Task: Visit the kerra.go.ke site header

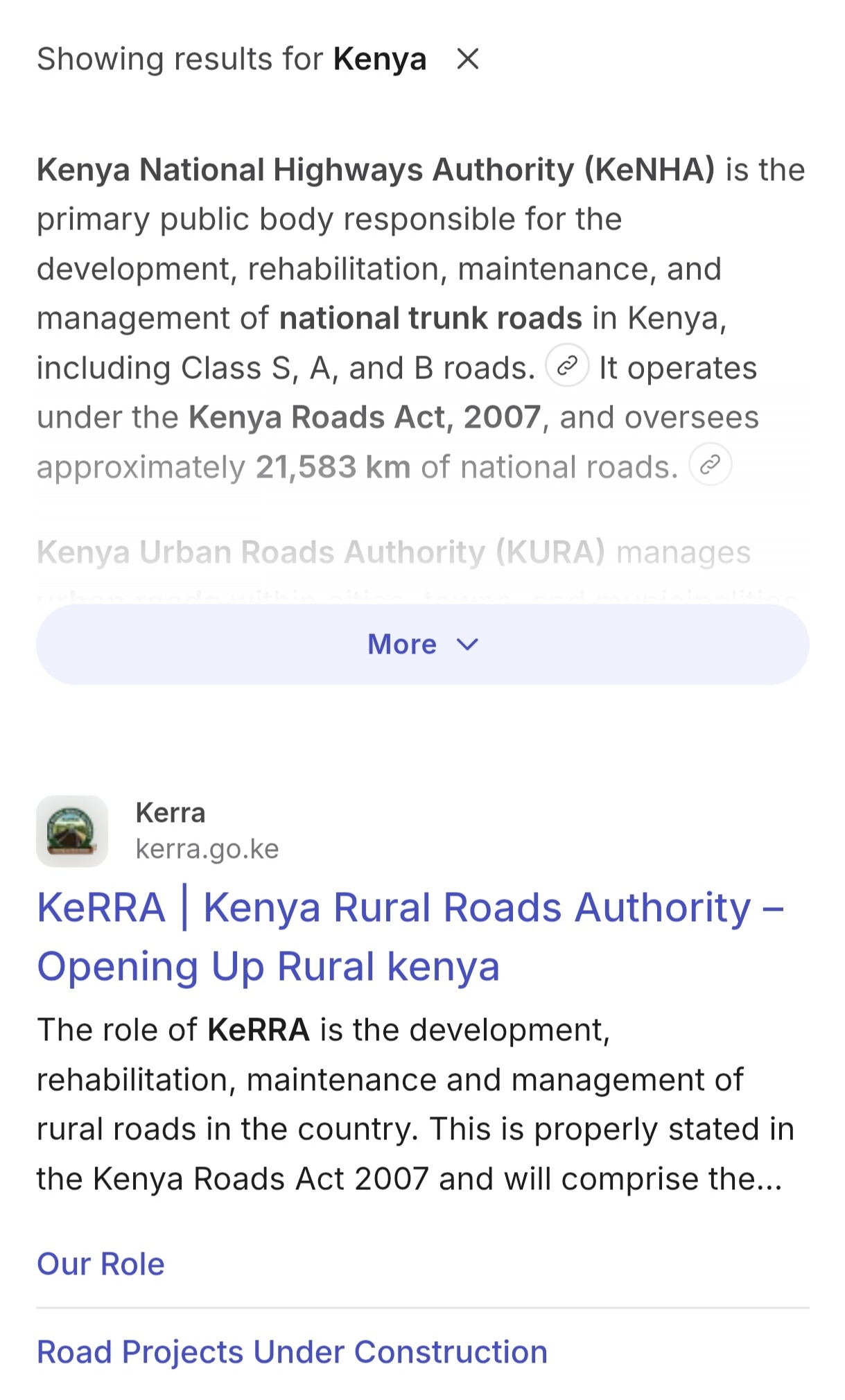Action: [x=207, y=831]
